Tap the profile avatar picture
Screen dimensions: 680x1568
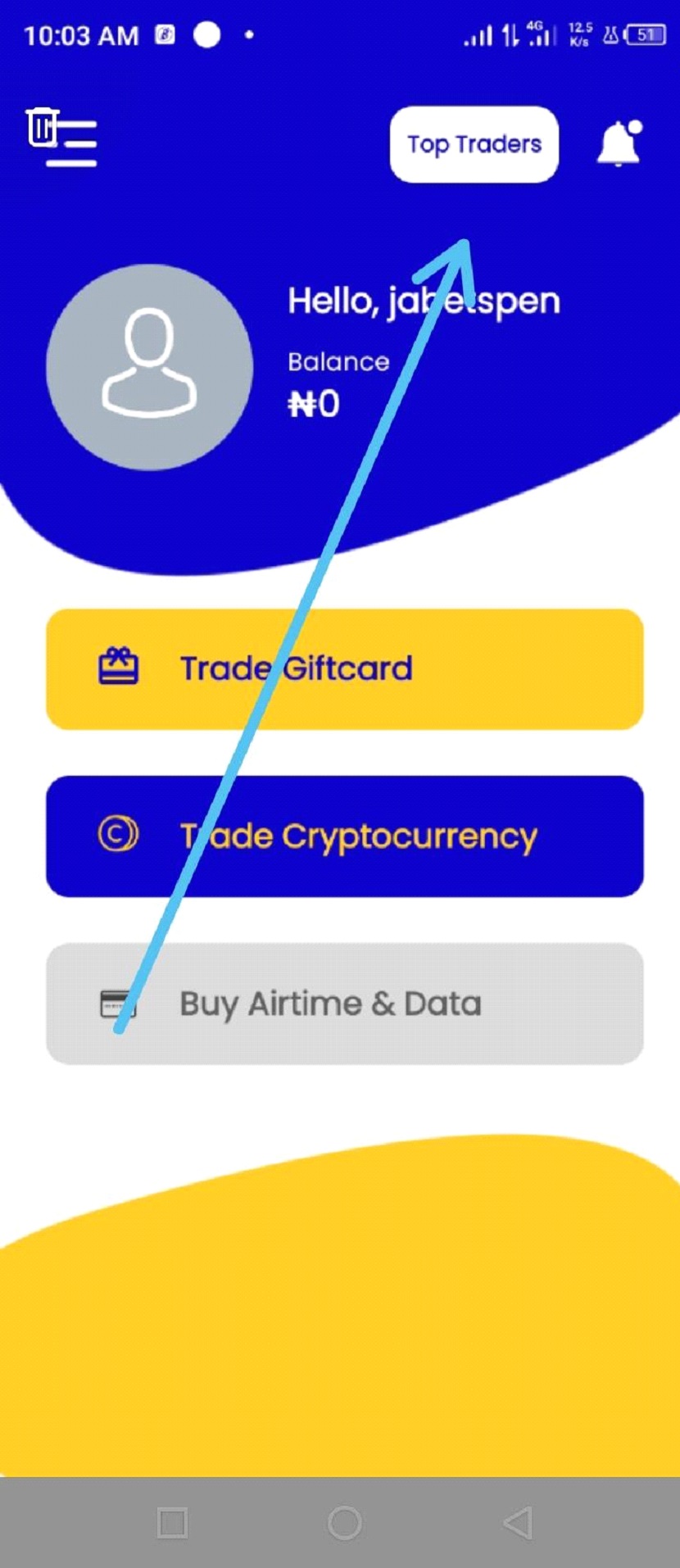point(149,366)
